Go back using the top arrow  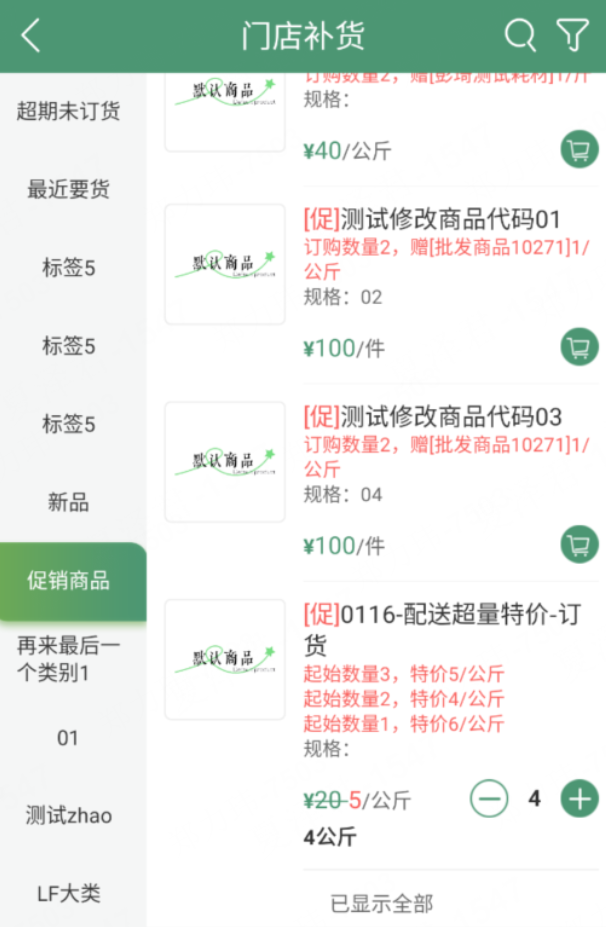[31, 36]
